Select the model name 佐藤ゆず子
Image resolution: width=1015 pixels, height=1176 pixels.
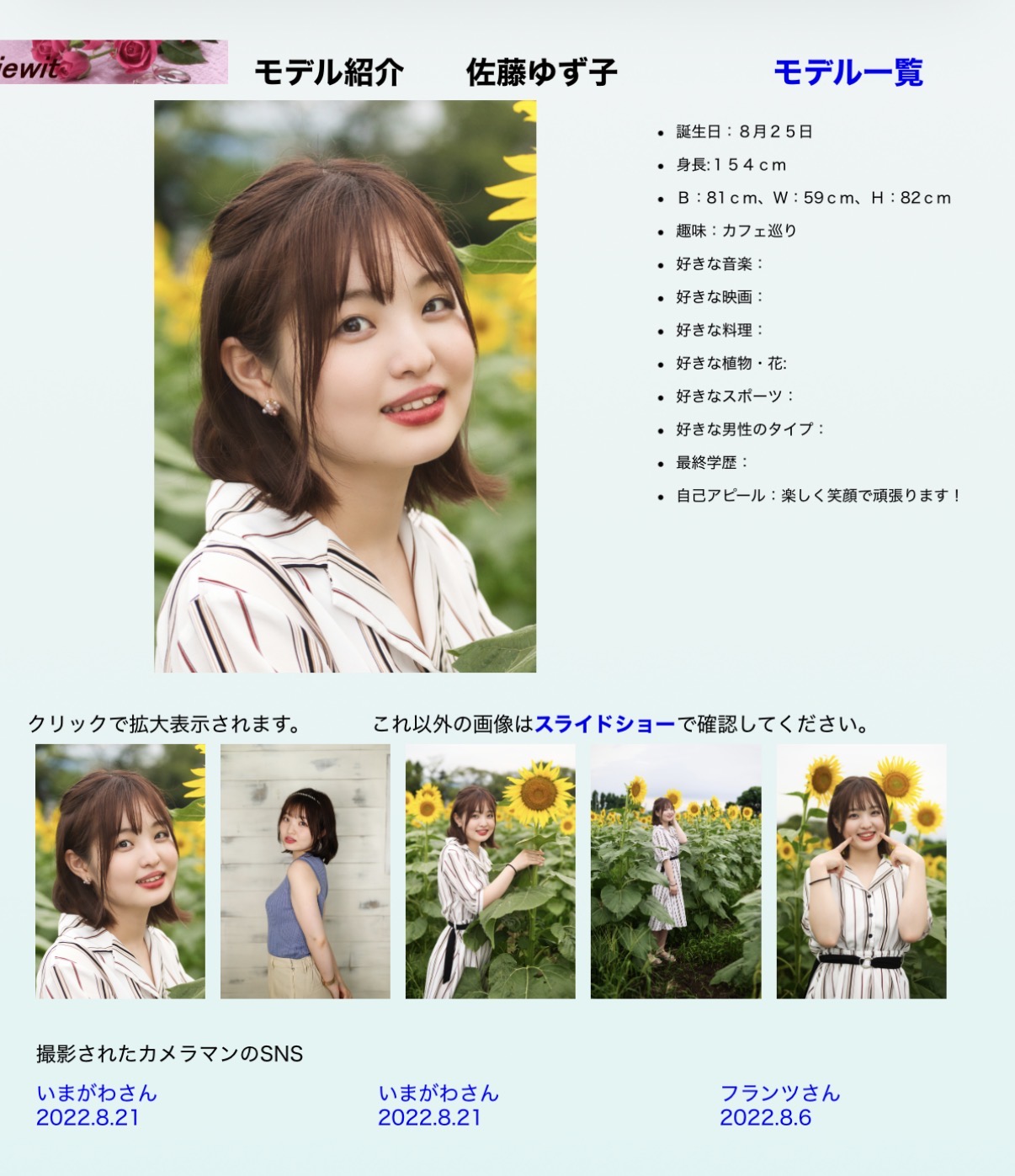(543, 71)
